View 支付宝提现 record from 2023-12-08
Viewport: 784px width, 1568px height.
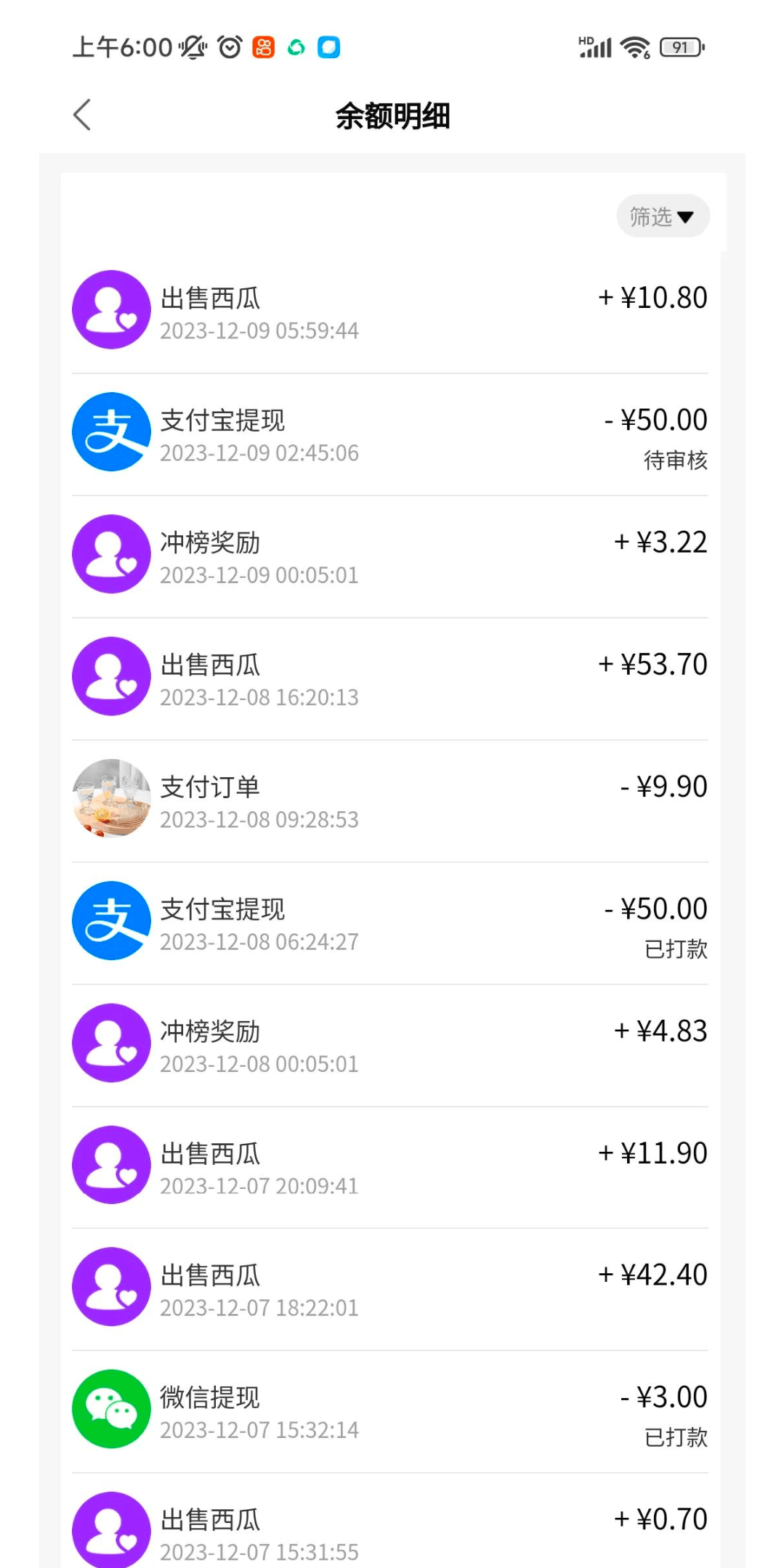pos(390,923)
